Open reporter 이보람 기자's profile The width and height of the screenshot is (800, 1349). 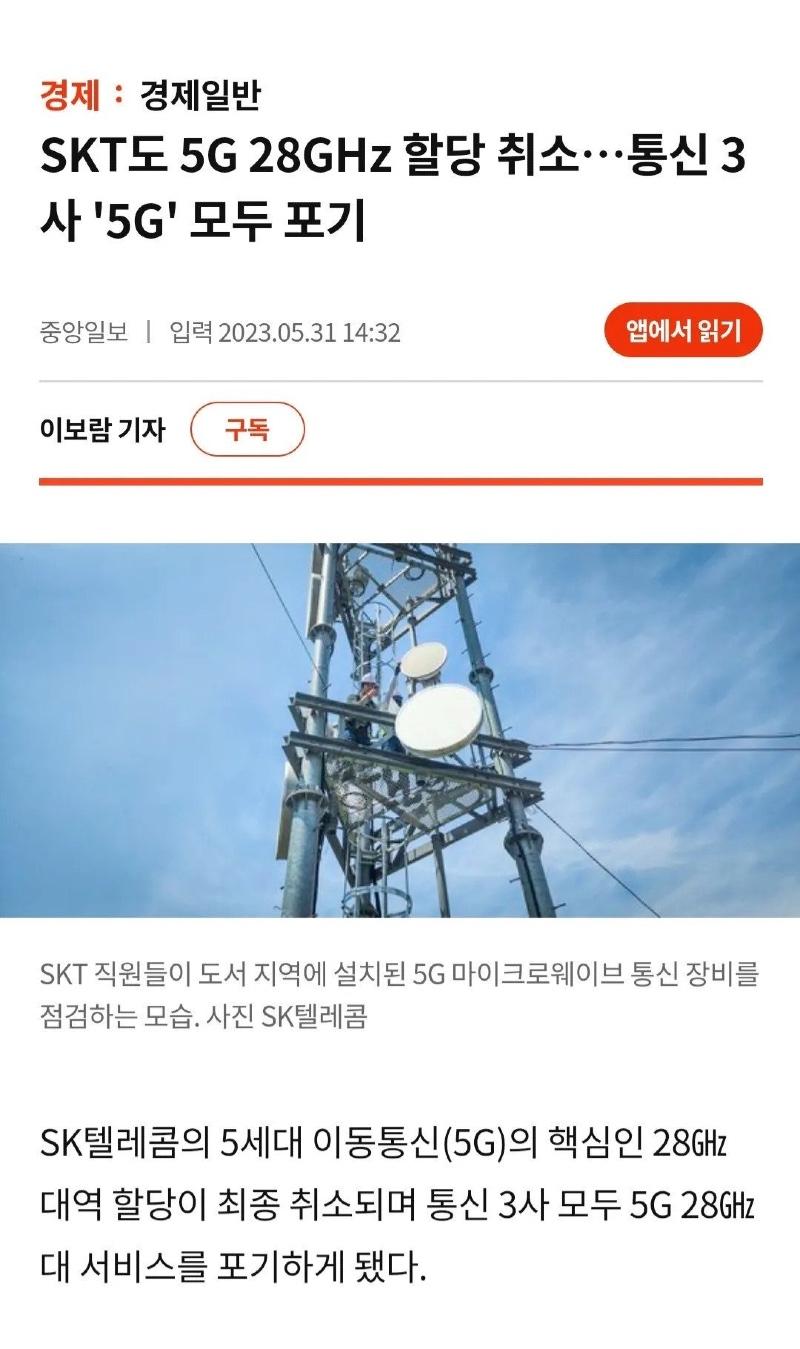[102, 430]
